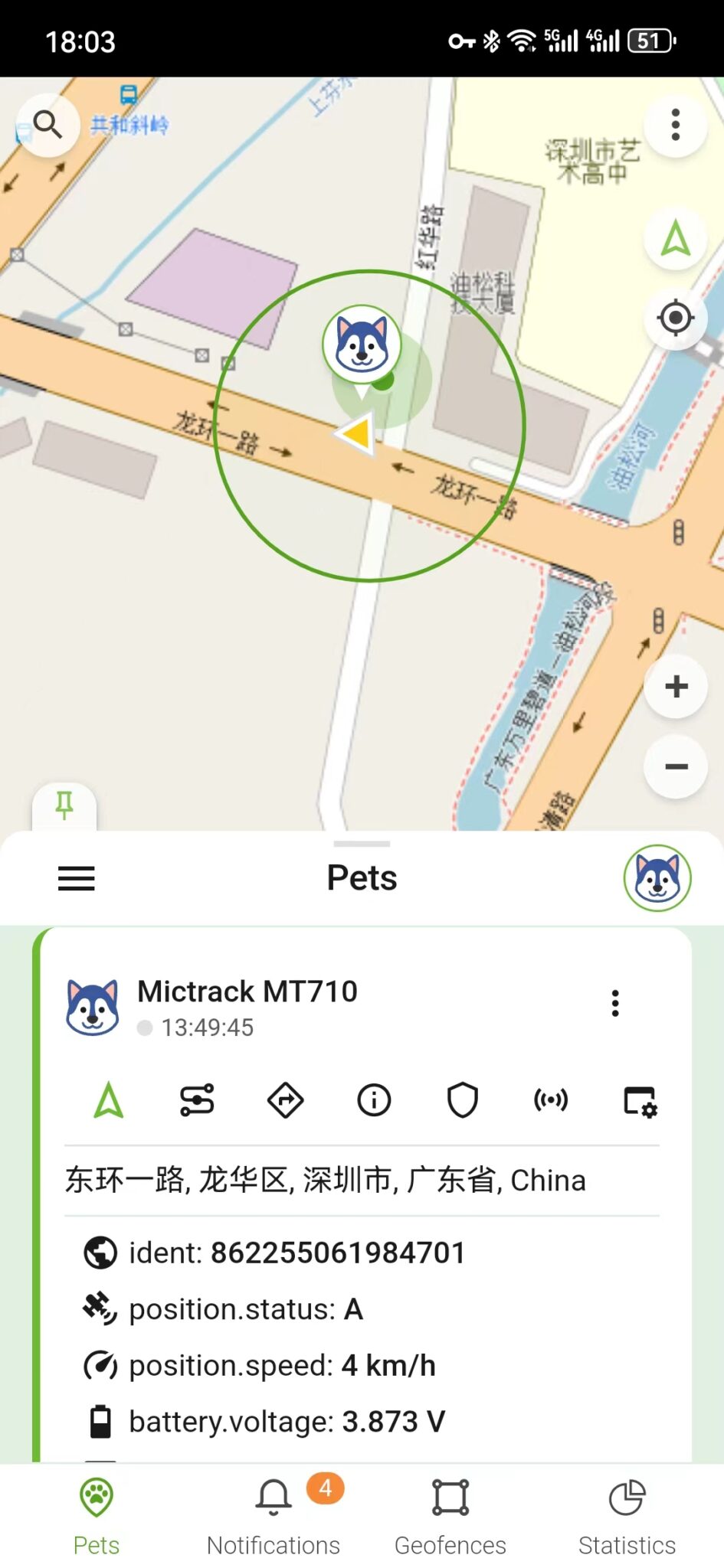Expand the Pets panel via the drag handle
The width and height of the screenshot is (724, 1568).
(x=362, y=844)
